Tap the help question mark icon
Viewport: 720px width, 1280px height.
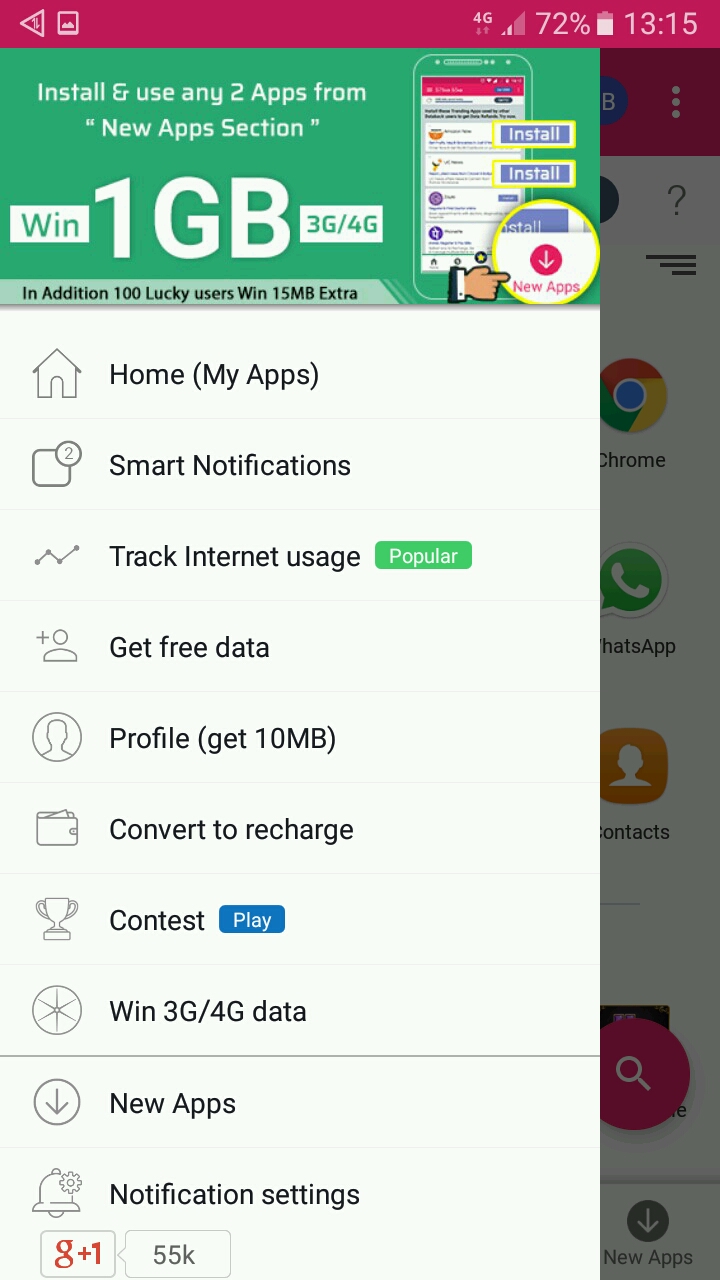pos(676,201)
